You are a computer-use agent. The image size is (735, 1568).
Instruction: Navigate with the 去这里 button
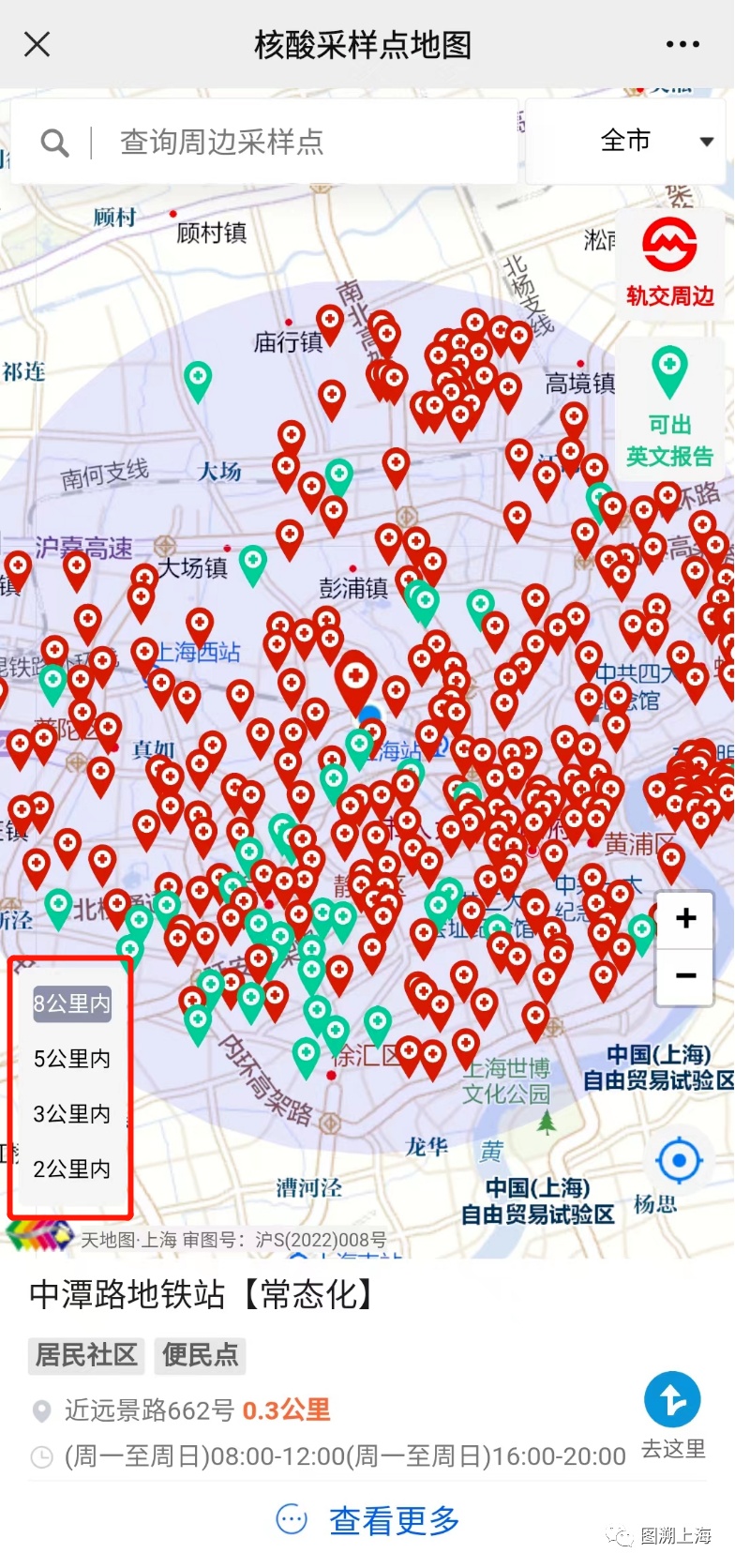click(x=672, y=1416)
